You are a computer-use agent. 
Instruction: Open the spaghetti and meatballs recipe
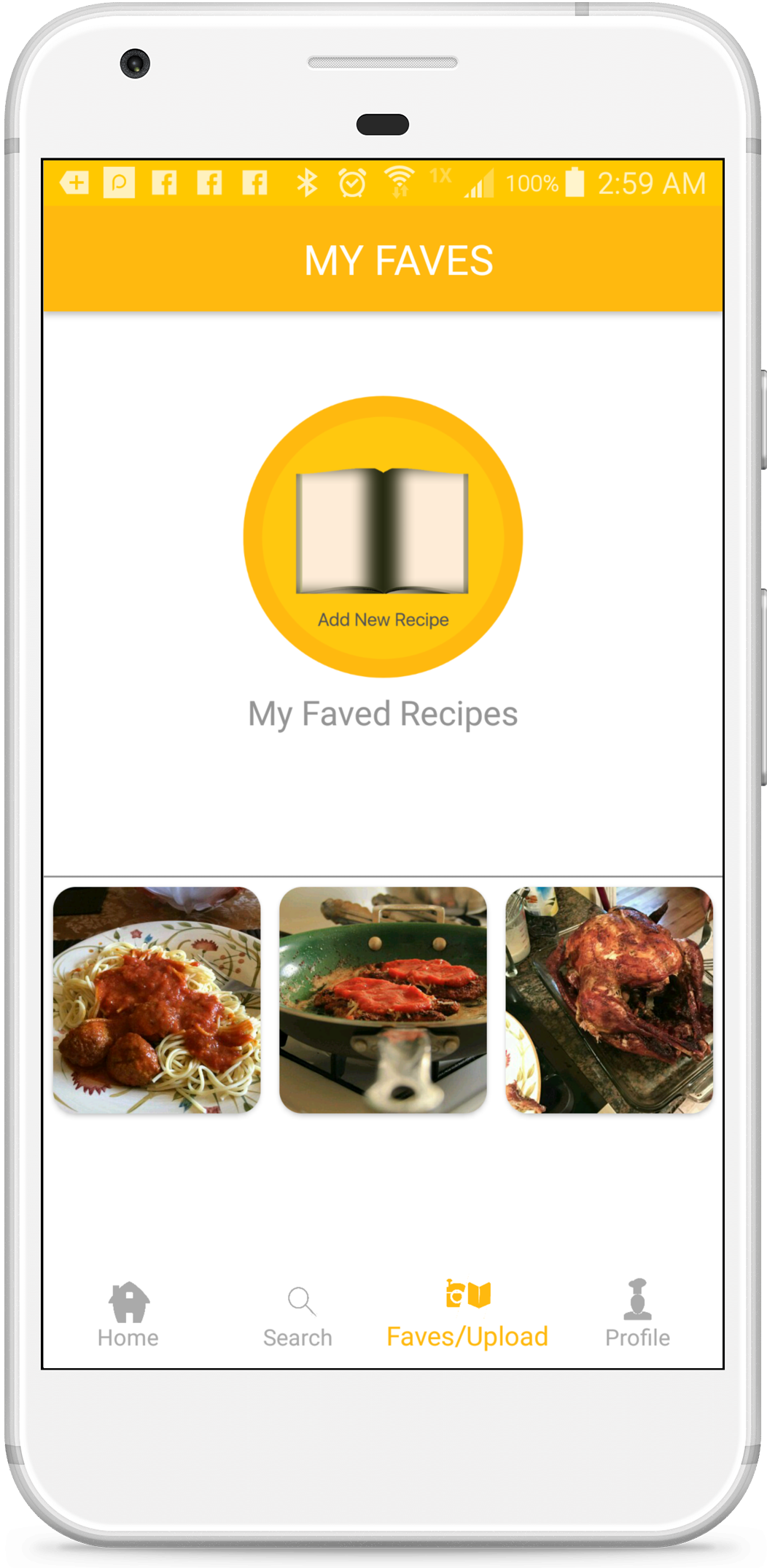[157, 999]
